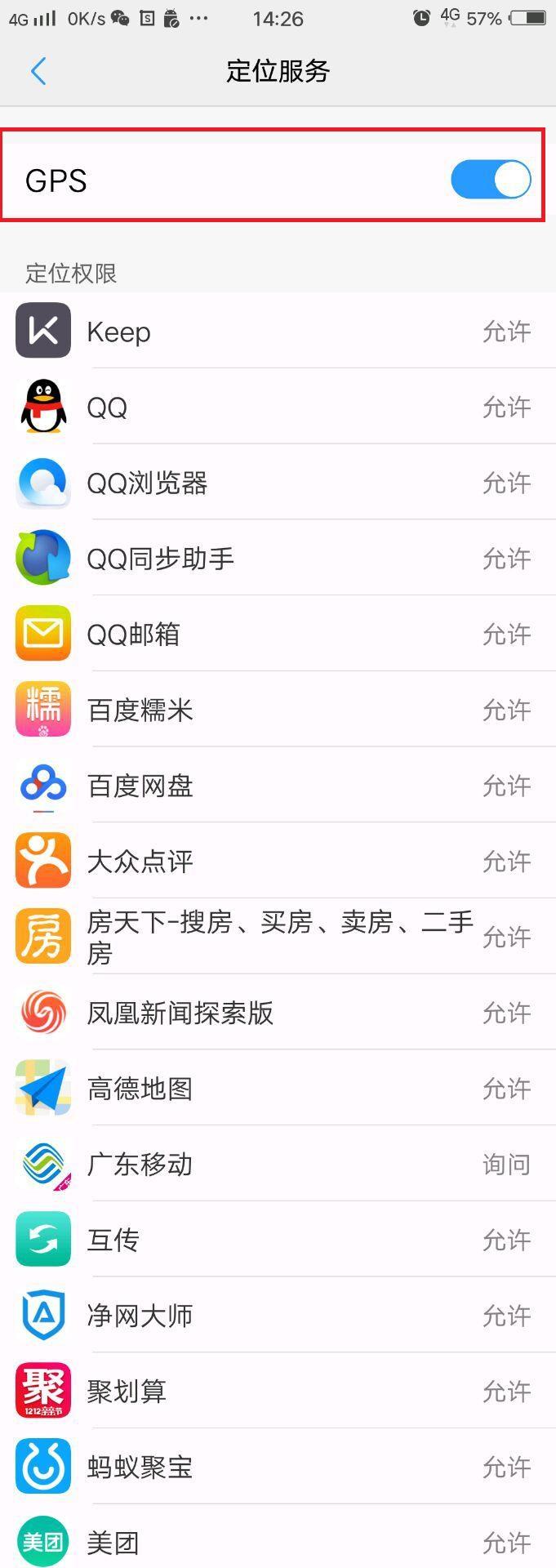This screenshot has width=556, height=1568.
Task: Change 大众点评 location permission
Action: (278, 862)
